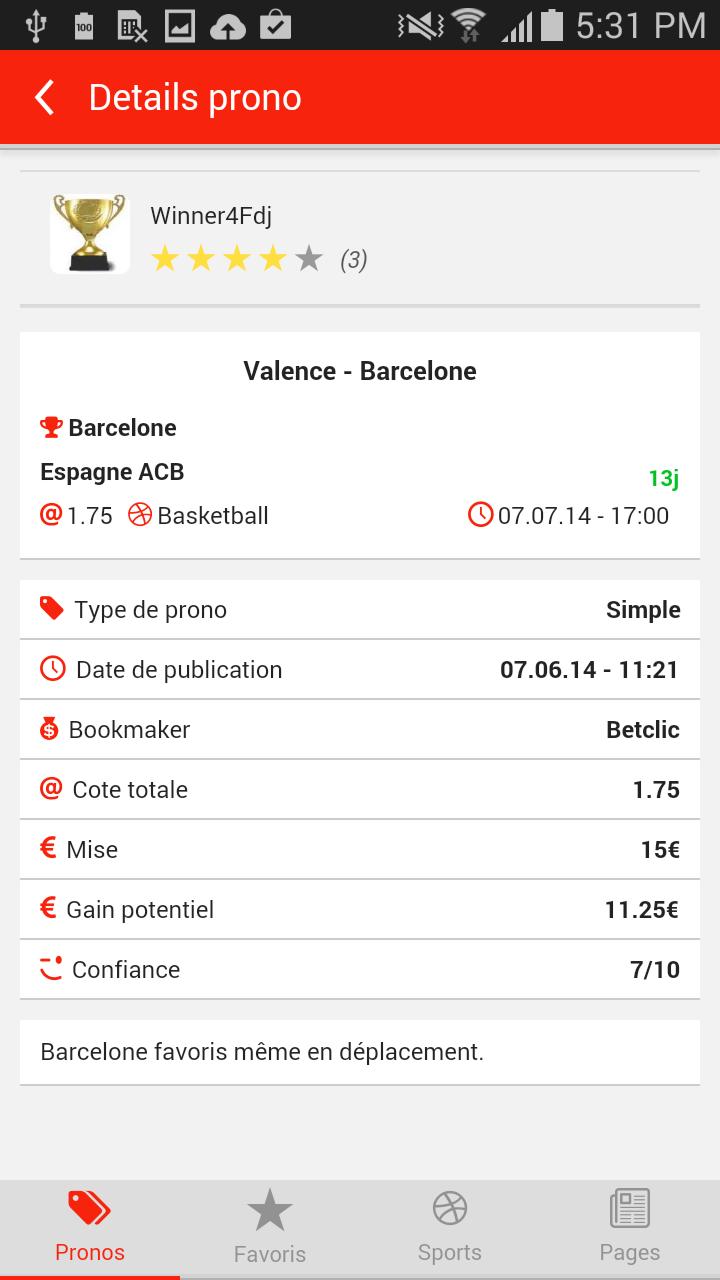Viewport: 720px width, 1280px height.
Task: Click the red clock icon beside match time
Action: click(480, 515)
